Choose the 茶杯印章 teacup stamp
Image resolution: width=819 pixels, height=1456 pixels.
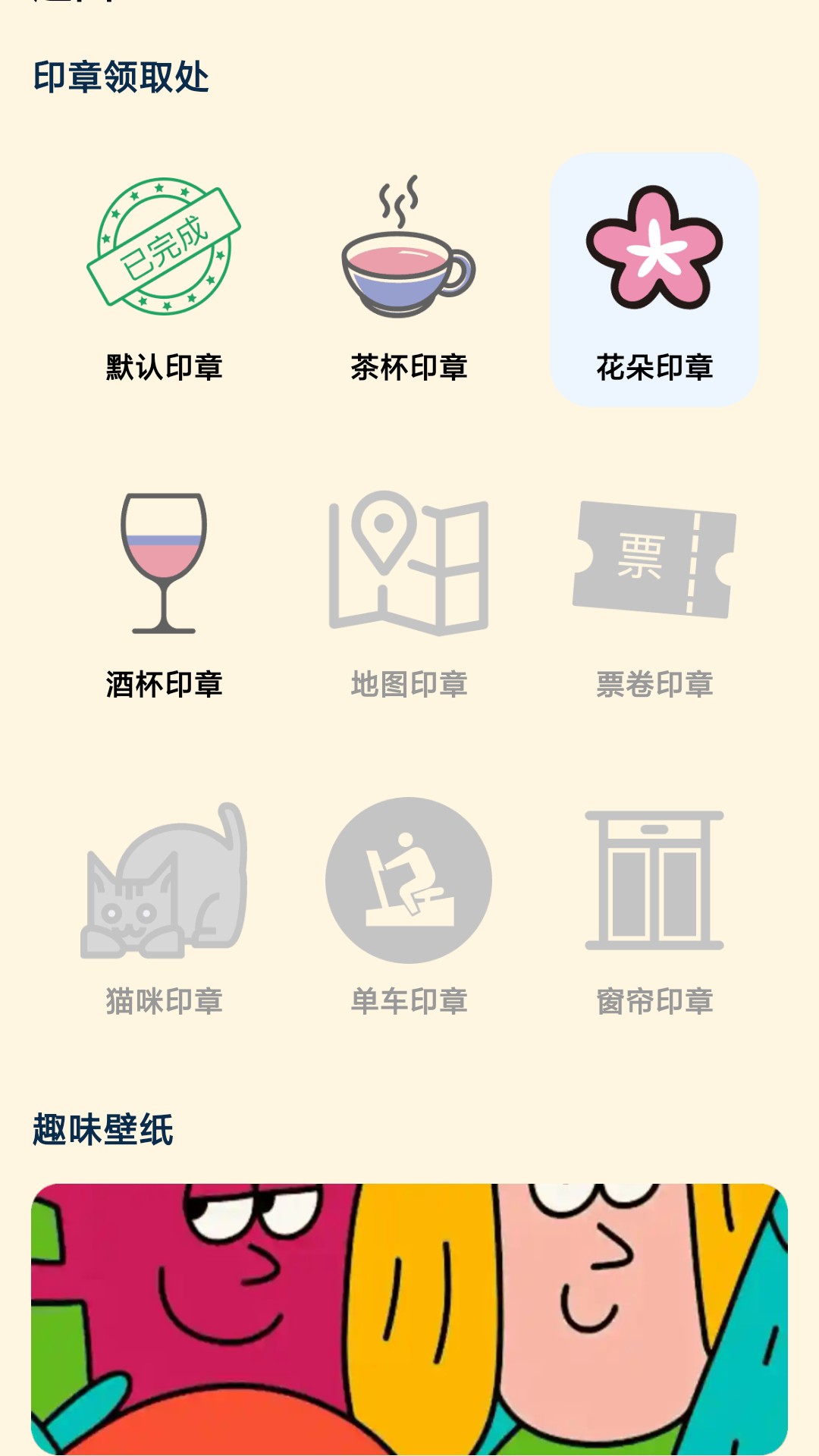[x=409, y=279]
